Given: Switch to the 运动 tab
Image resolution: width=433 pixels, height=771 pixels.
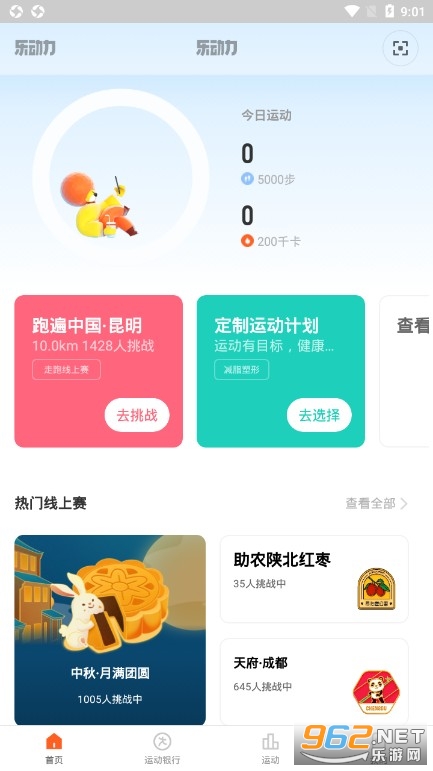Looking at the screenshot, I should point(270,748).
